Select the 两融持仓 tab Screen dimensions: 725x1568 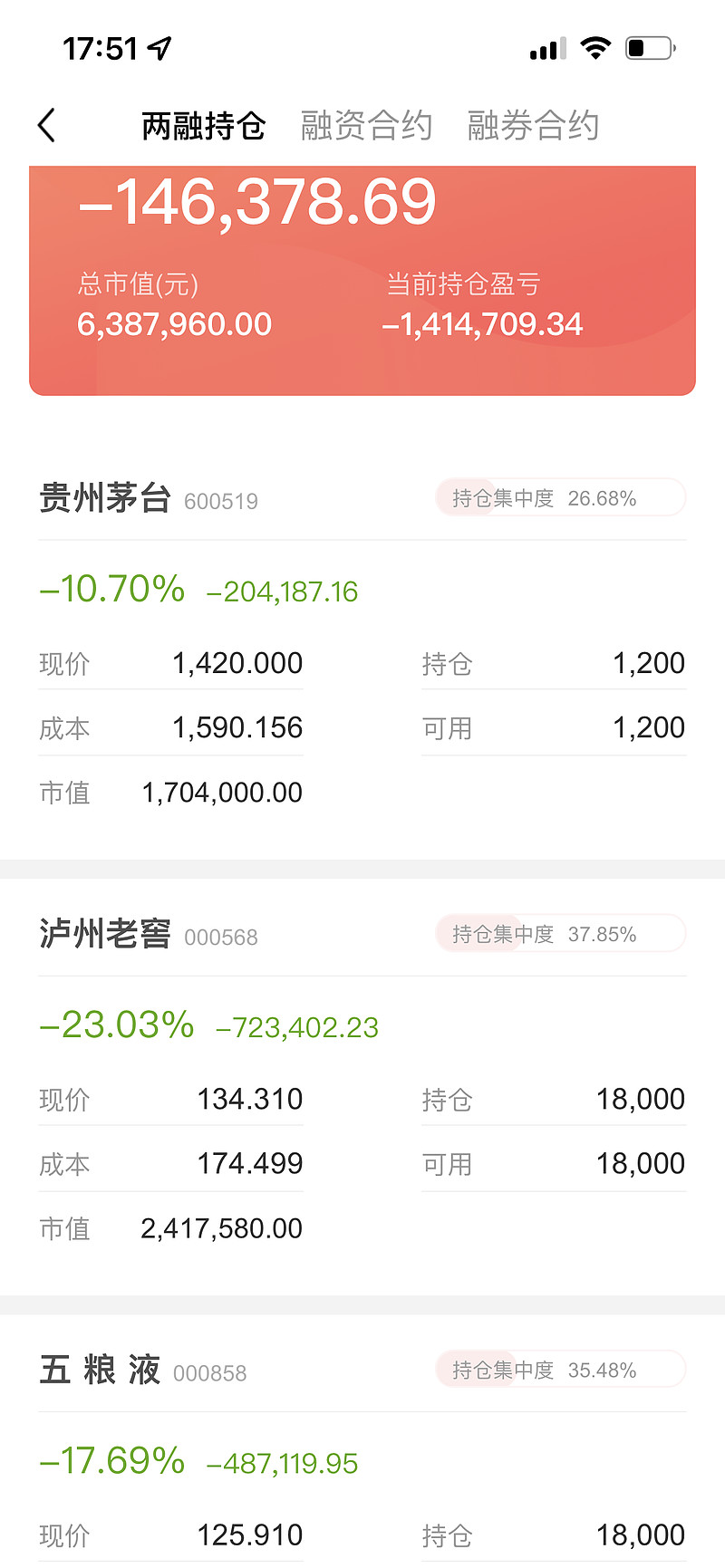(x=203, y=126)
